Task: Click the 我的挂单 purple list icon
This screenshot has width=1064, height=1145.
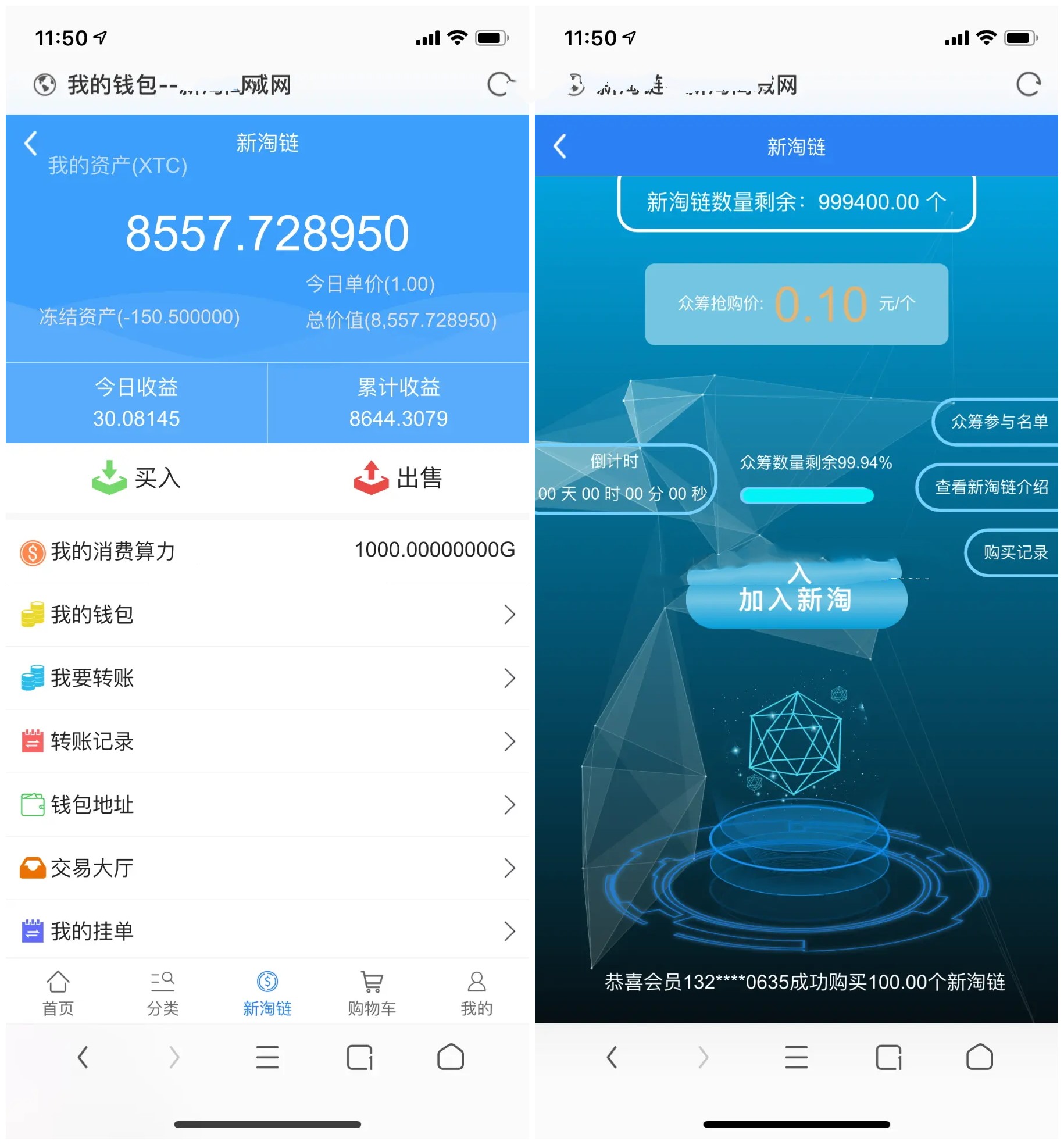Action: tap(32, 931)
